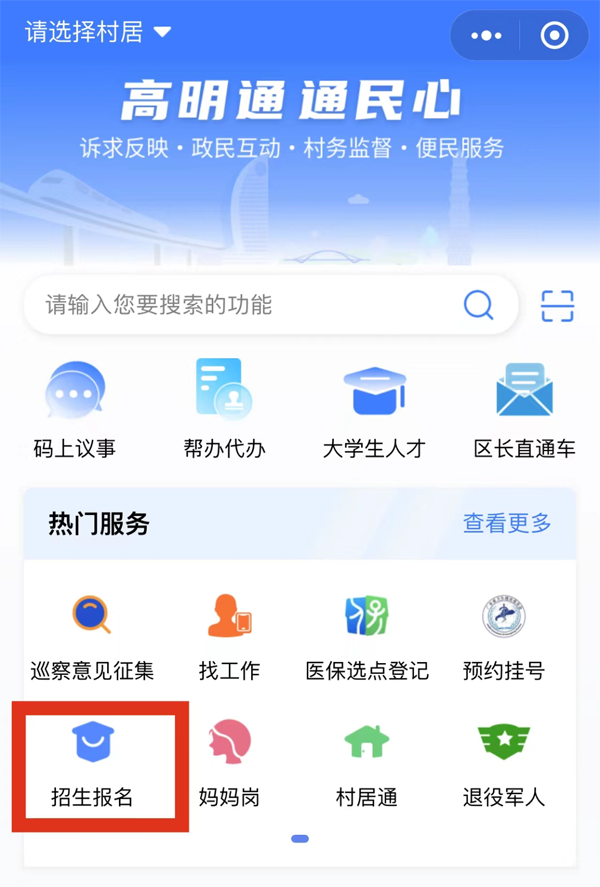This screenshot has height=887, width=600.
Task: Open the QR code scanner icon
Action: [557, 305]
